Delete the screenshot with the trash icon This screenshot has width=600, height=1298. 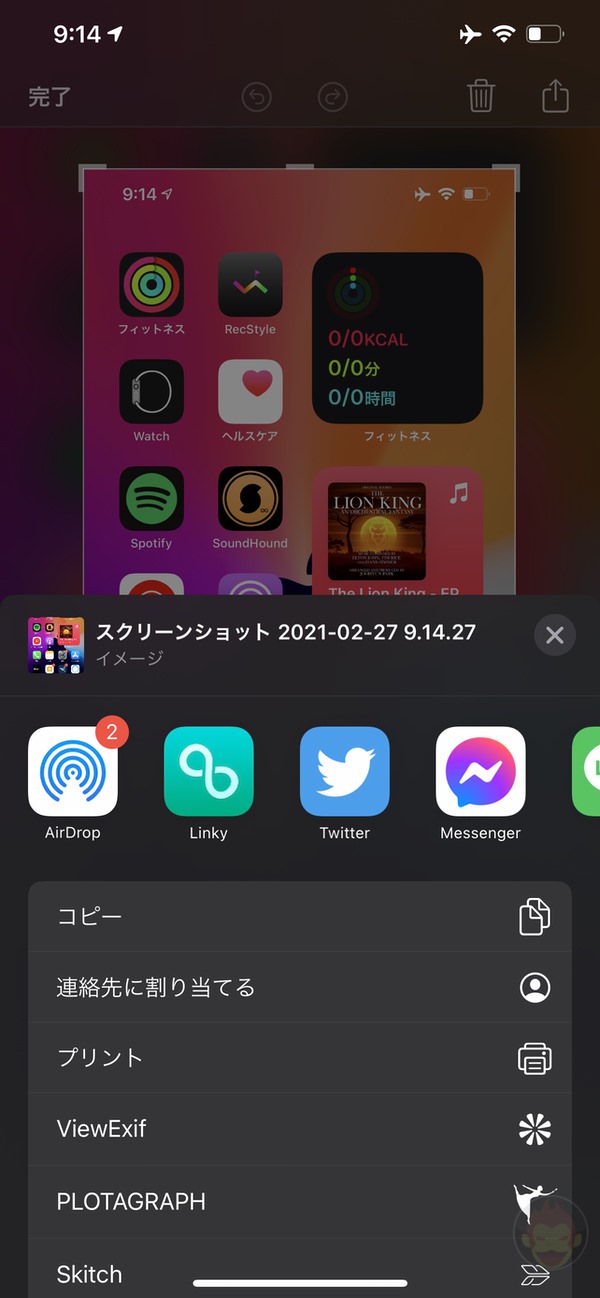coord(481,97)
